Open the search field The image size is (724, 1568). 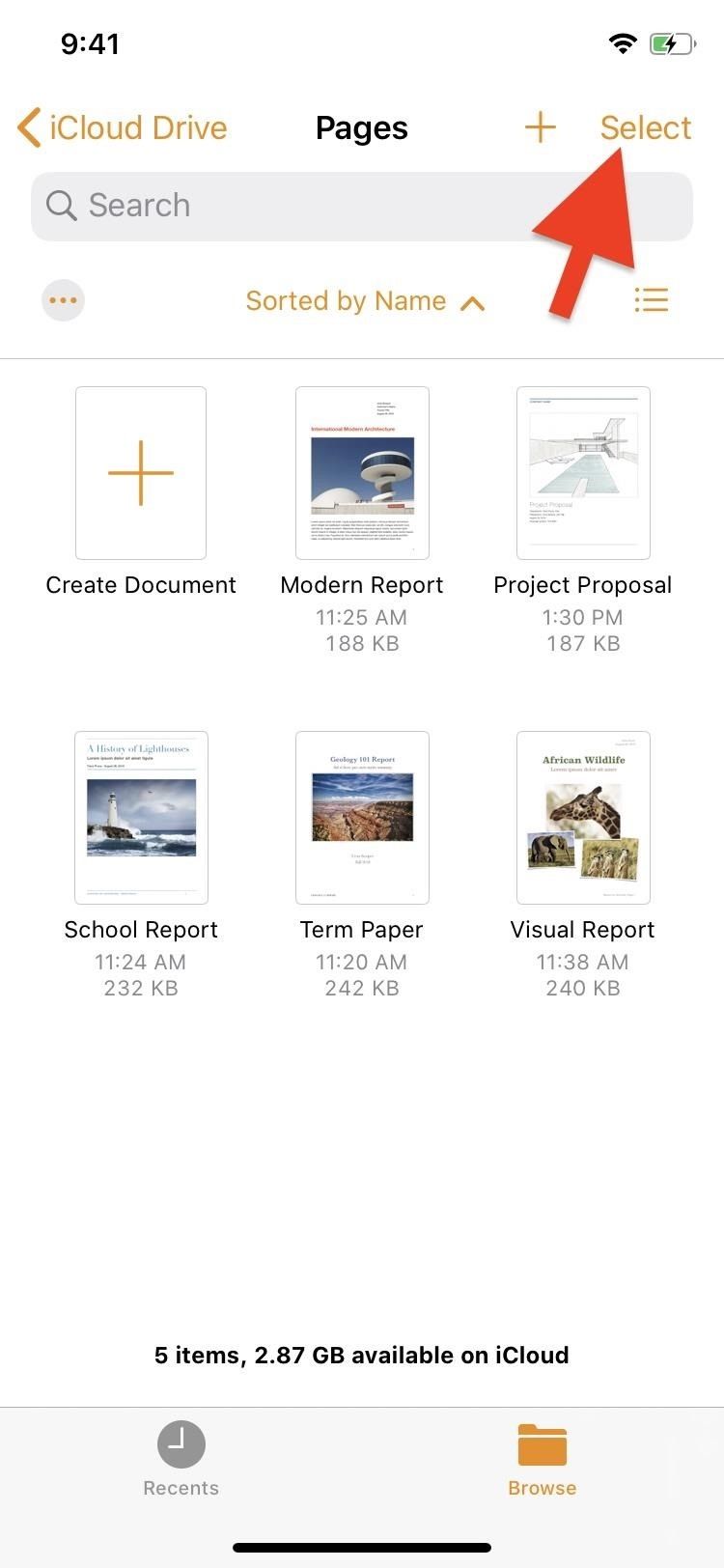[x=362, y=206]
